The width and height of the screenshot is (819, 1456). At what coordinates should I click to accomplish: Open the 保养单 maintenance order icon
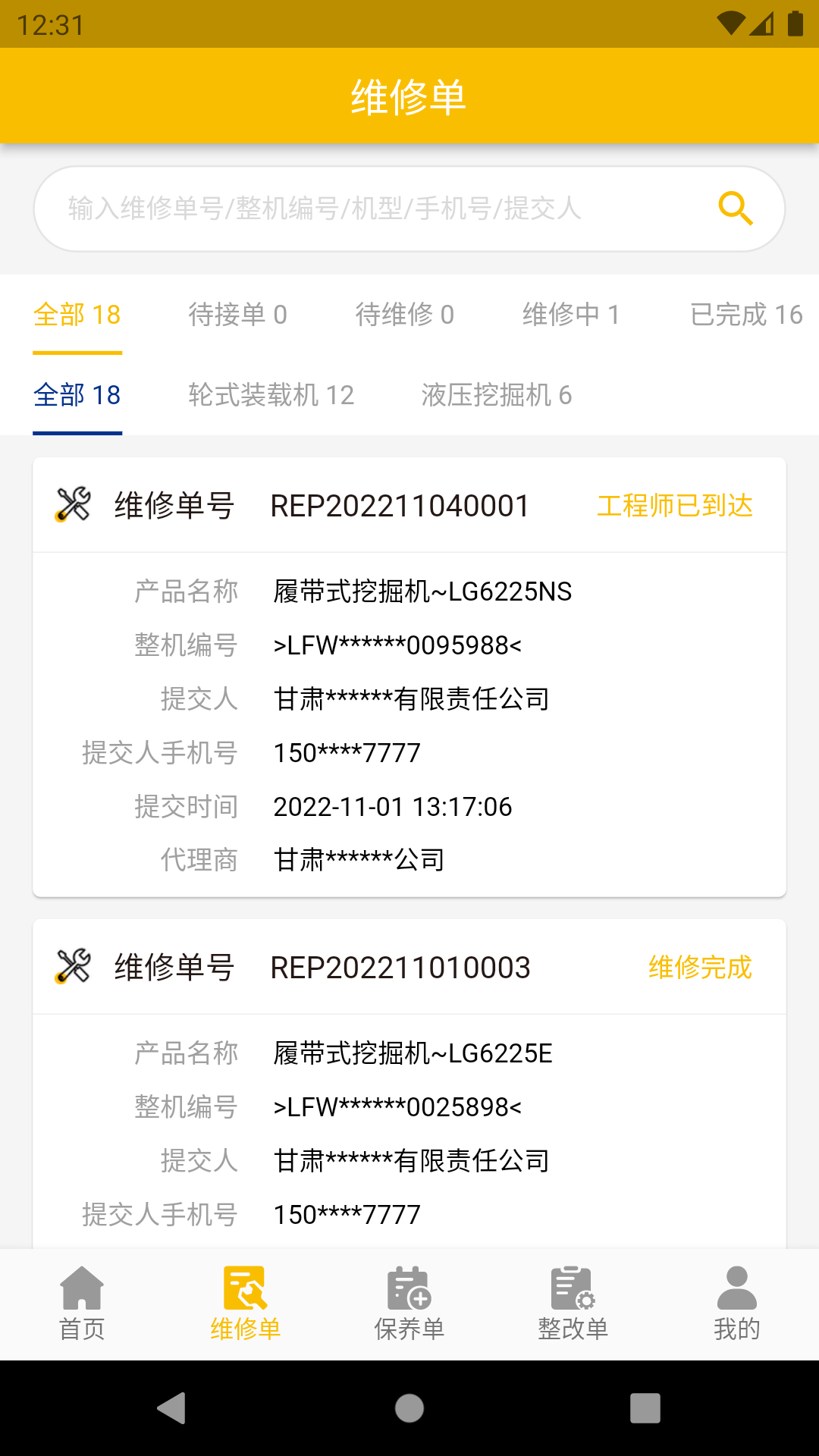click(x=409, y=1288)
